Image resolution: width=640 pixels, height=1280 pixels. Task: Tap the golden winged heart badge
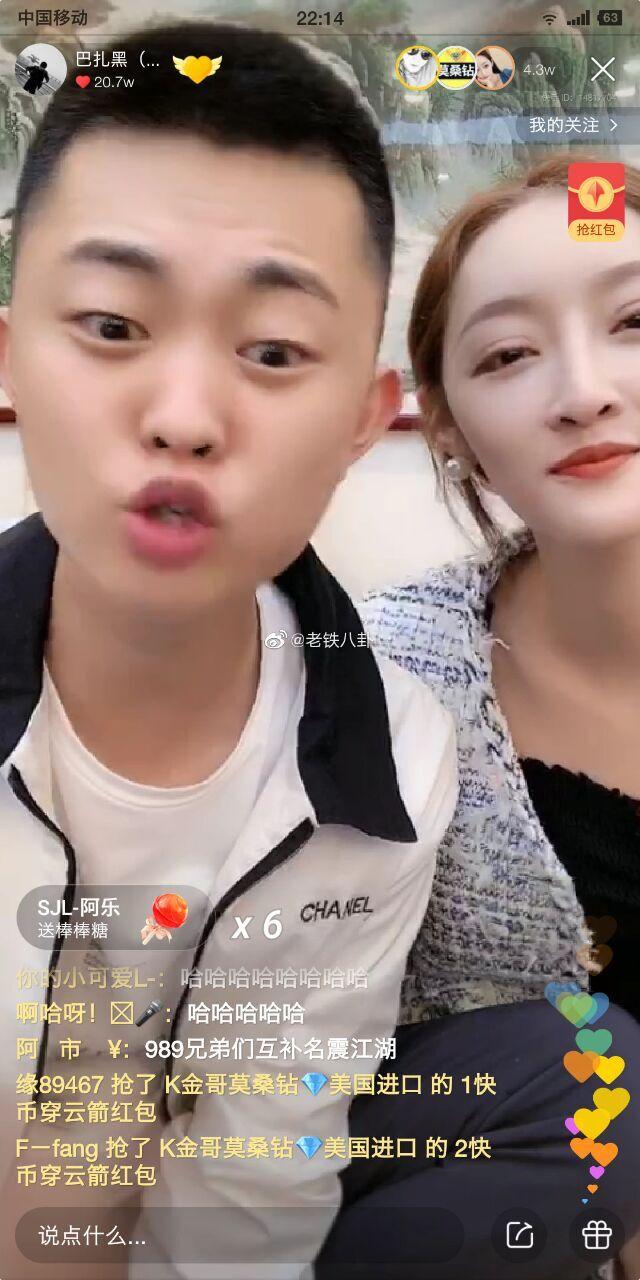[x=196, y=68]
